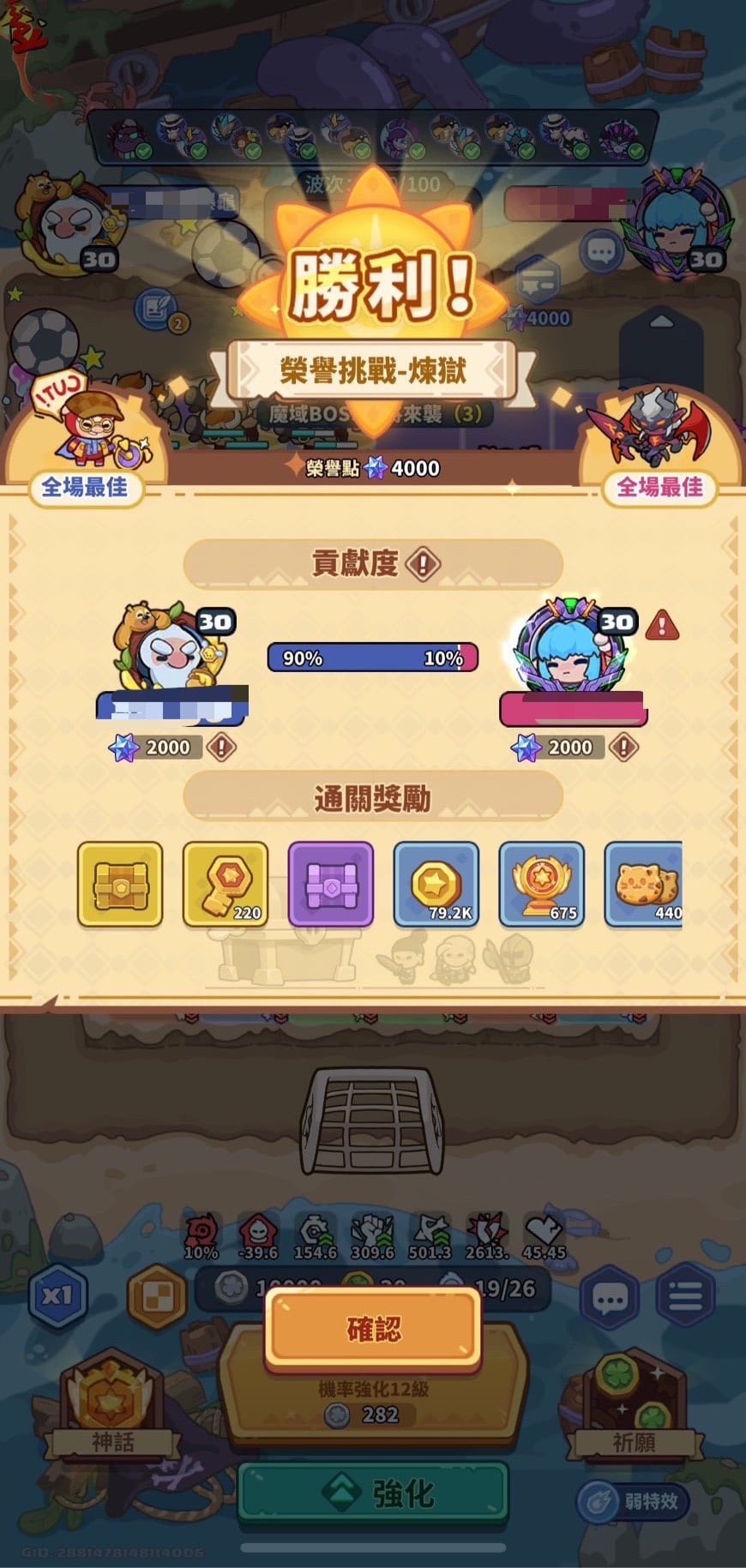View the cookie reward 440

[x=645, y=884]
